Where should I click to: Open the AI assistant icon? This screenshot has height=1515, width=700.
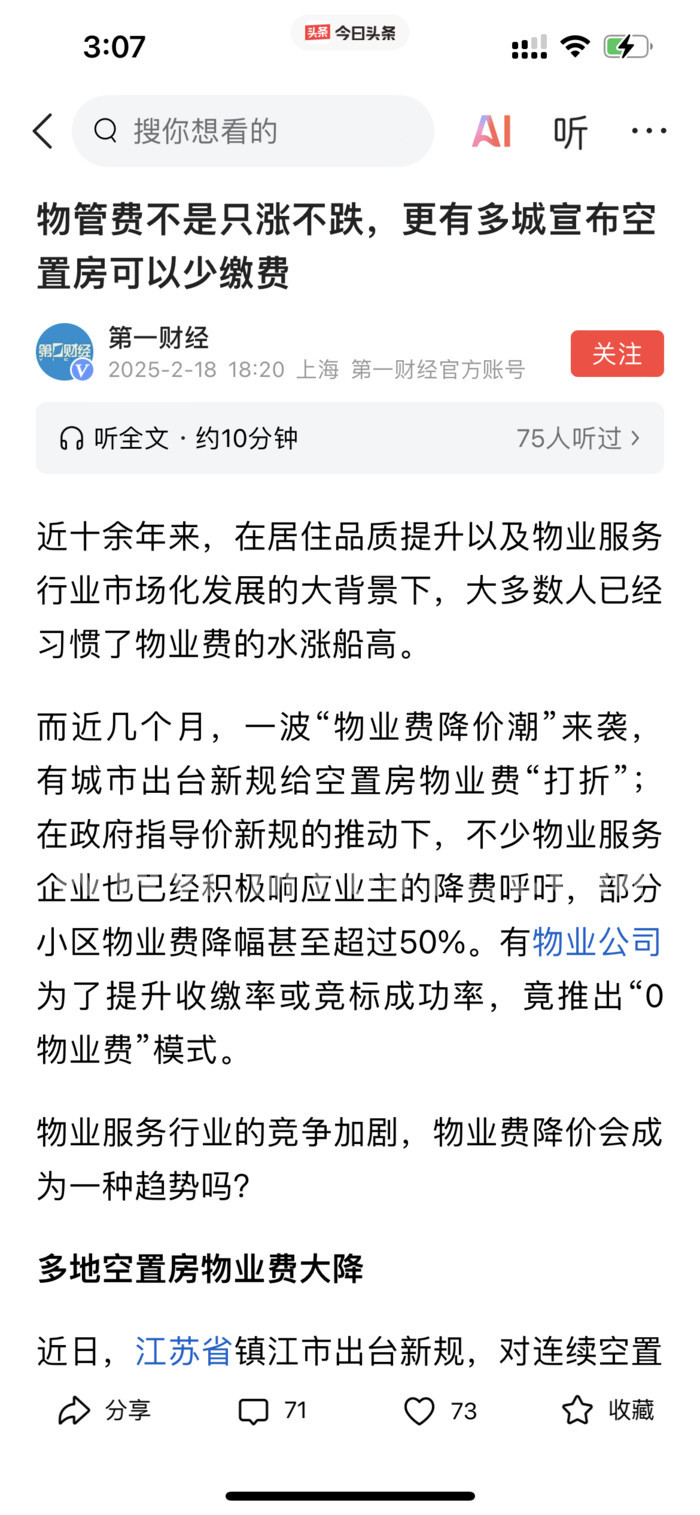click(x=492, y=131)
